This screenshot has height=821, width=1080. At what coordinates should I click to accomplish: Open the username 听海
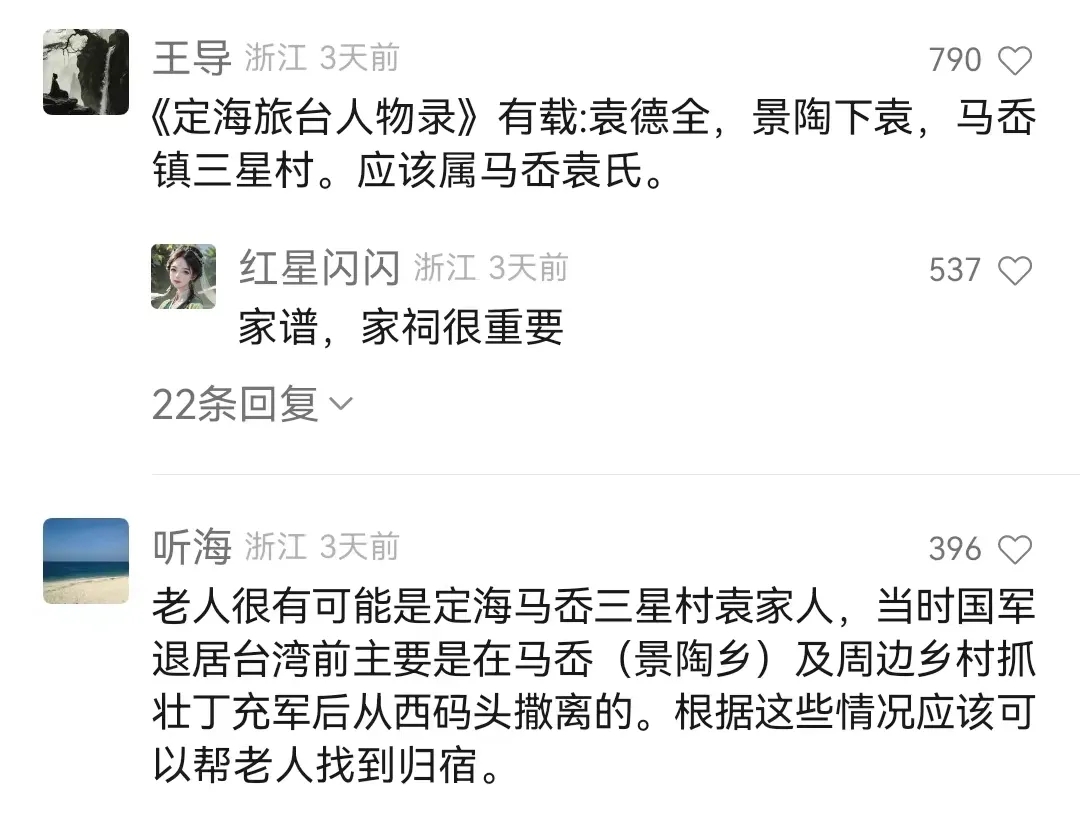tap(192, 546)
